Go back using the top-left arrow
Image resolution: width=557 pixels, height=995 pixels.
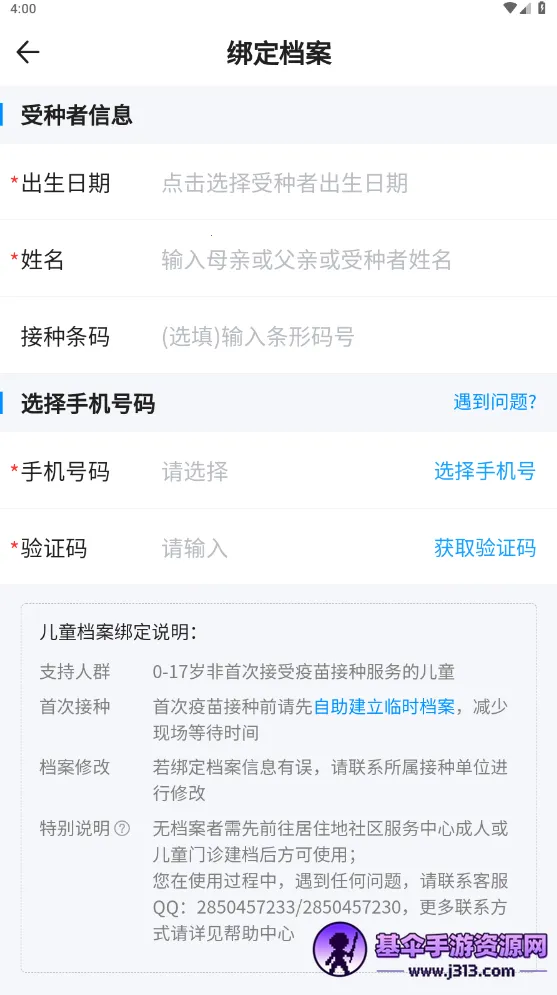pos(28,52)
